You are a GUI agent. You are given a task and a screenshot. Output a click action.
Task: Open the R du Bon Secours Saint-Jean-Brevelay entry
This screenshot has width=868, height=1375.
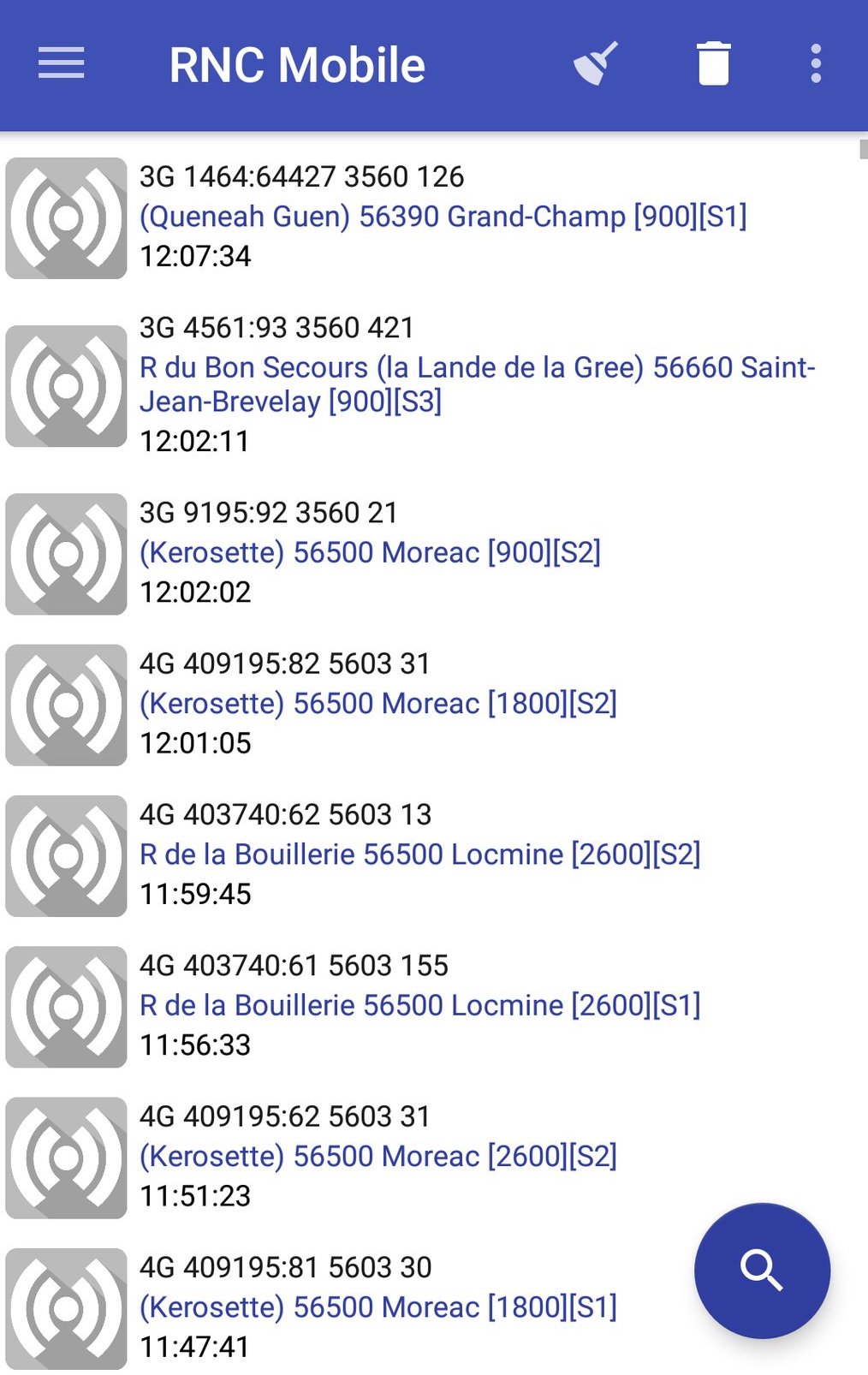(x=477, y=384)
